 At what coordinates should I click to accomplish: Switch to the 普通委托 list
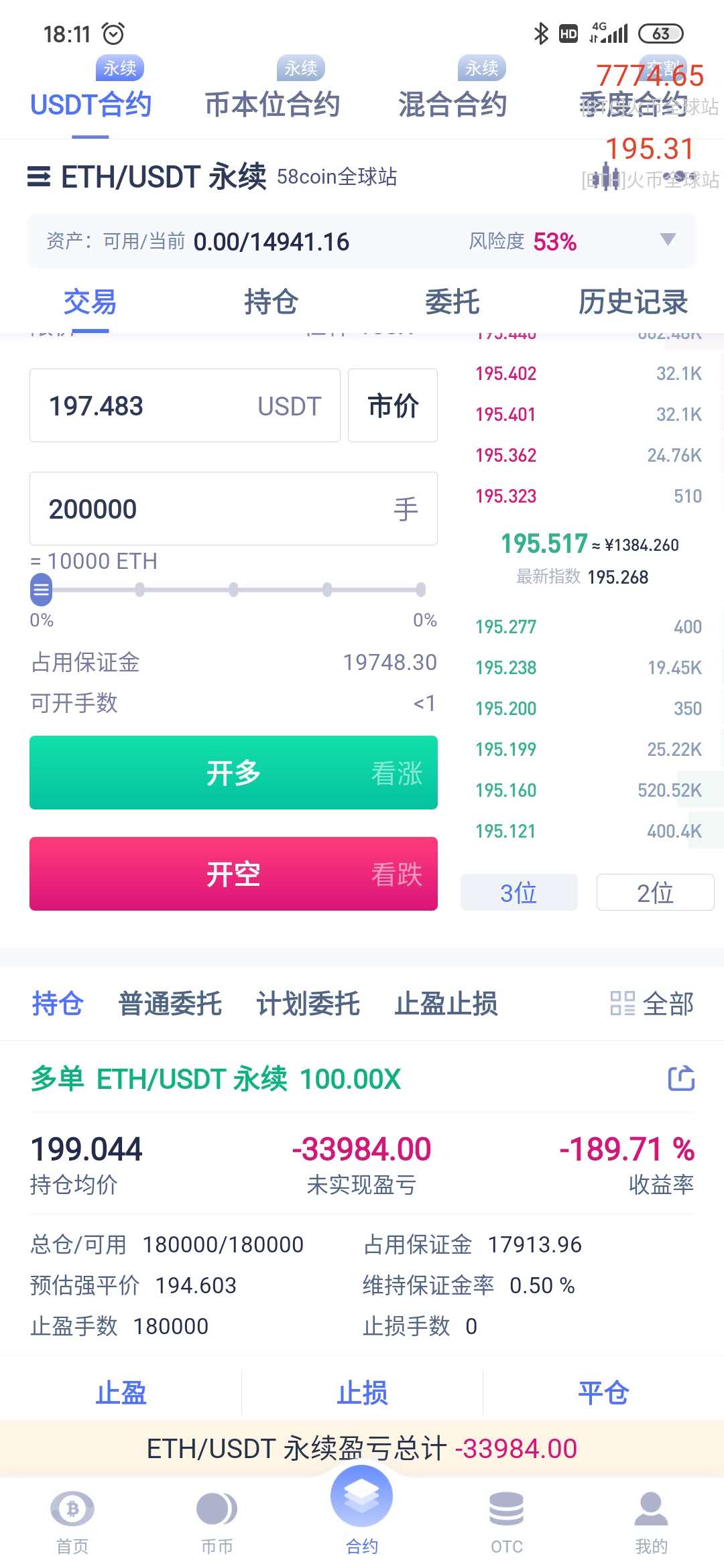170,1004
